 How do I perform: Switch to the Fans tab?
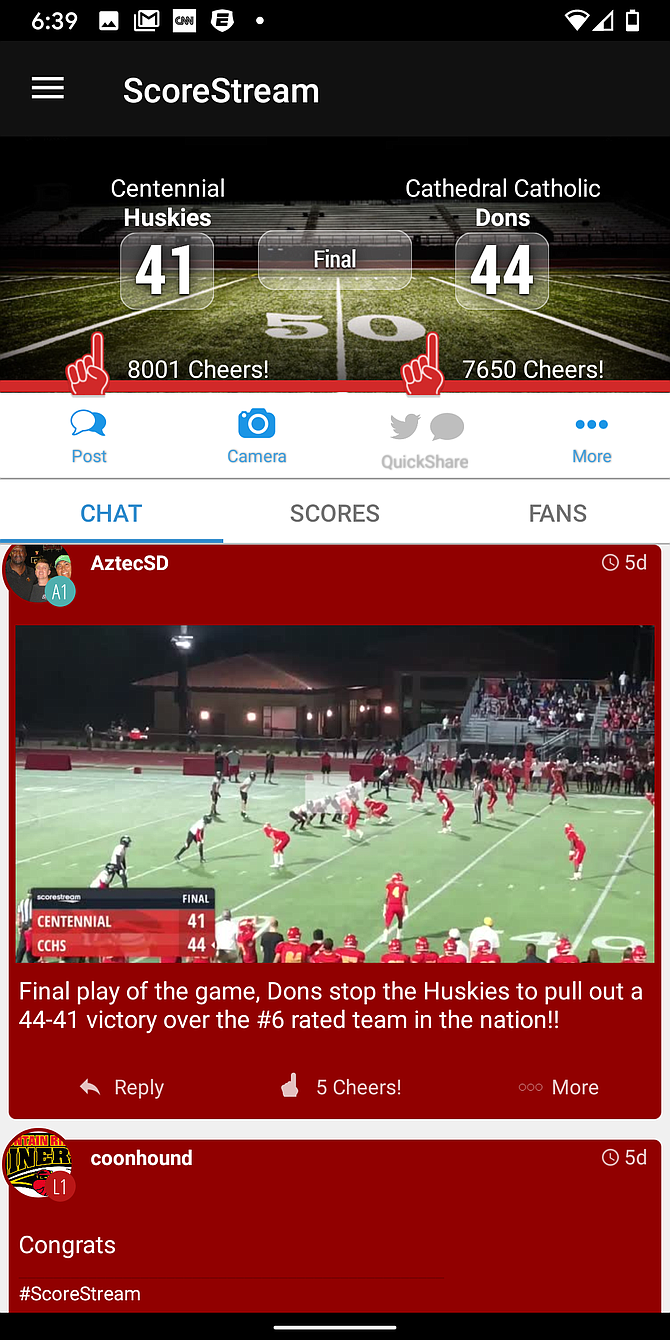pyautogui.click(x=558, y=513)
